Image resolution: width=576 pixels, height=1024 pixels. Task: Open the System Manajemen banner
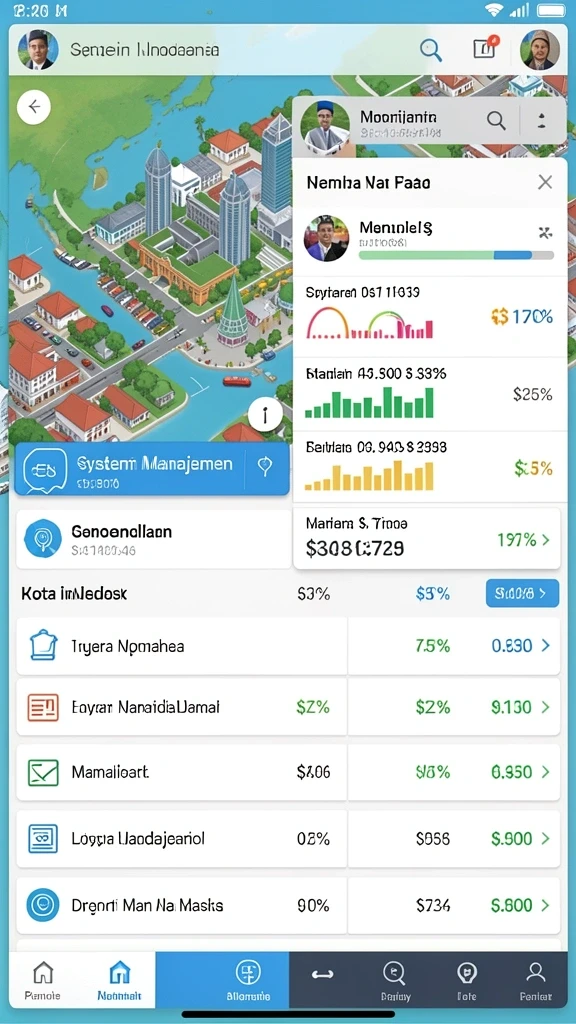pos(152,468)
